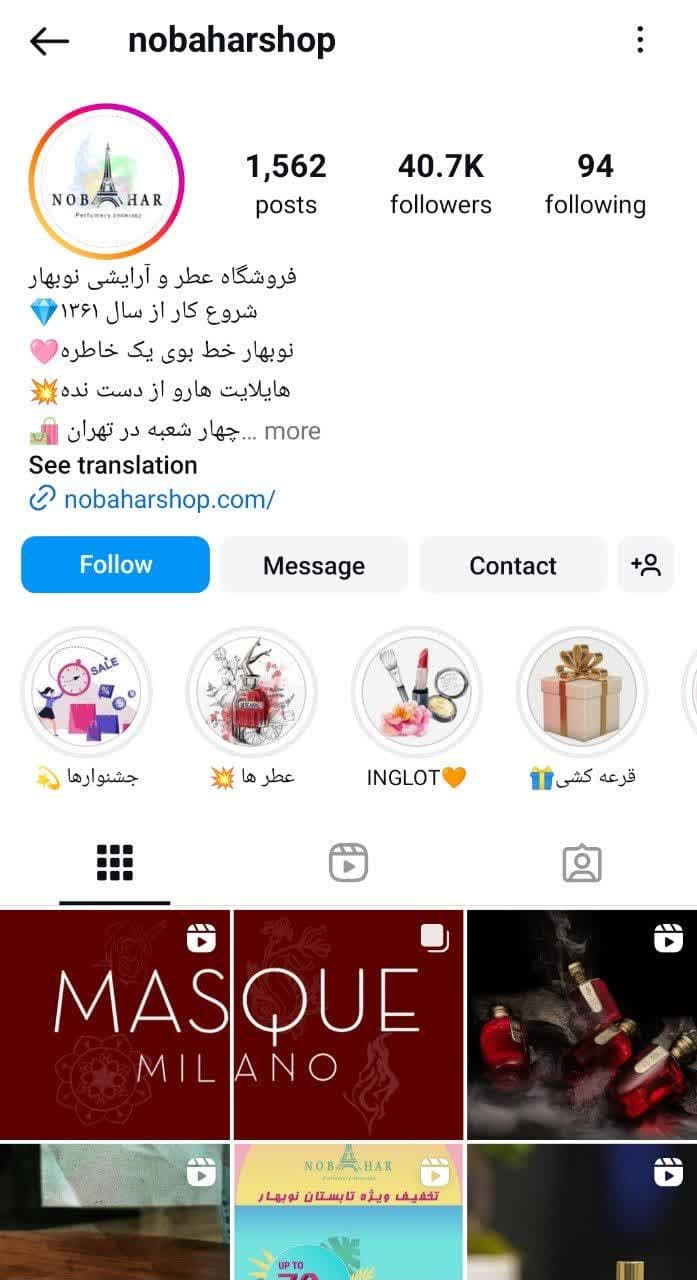Open the three-dot overflow menu
Viewport: 697px width, 1280px height.
coord(640,41)
